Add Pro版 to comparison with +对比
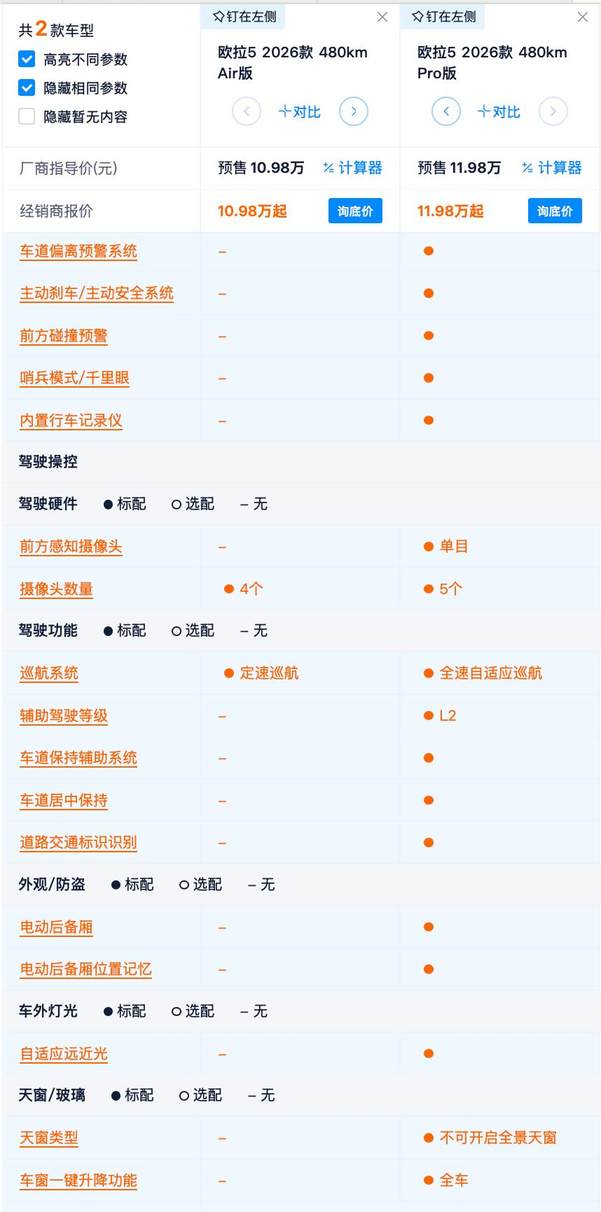Viewport: 601px width, 1212px height. [499, 111]
